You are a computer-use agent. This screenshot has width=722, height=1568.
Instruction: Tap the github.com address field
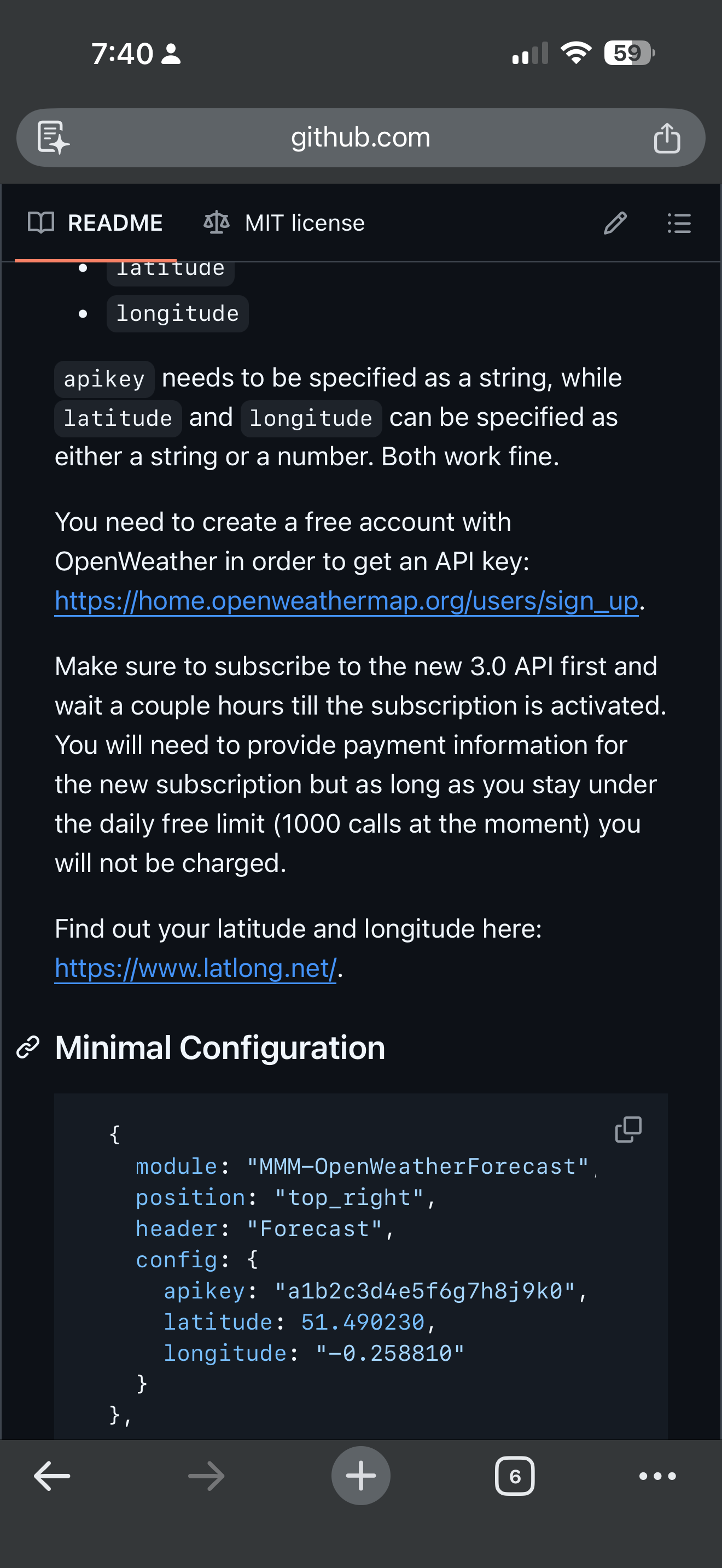[x=360, y=138]
